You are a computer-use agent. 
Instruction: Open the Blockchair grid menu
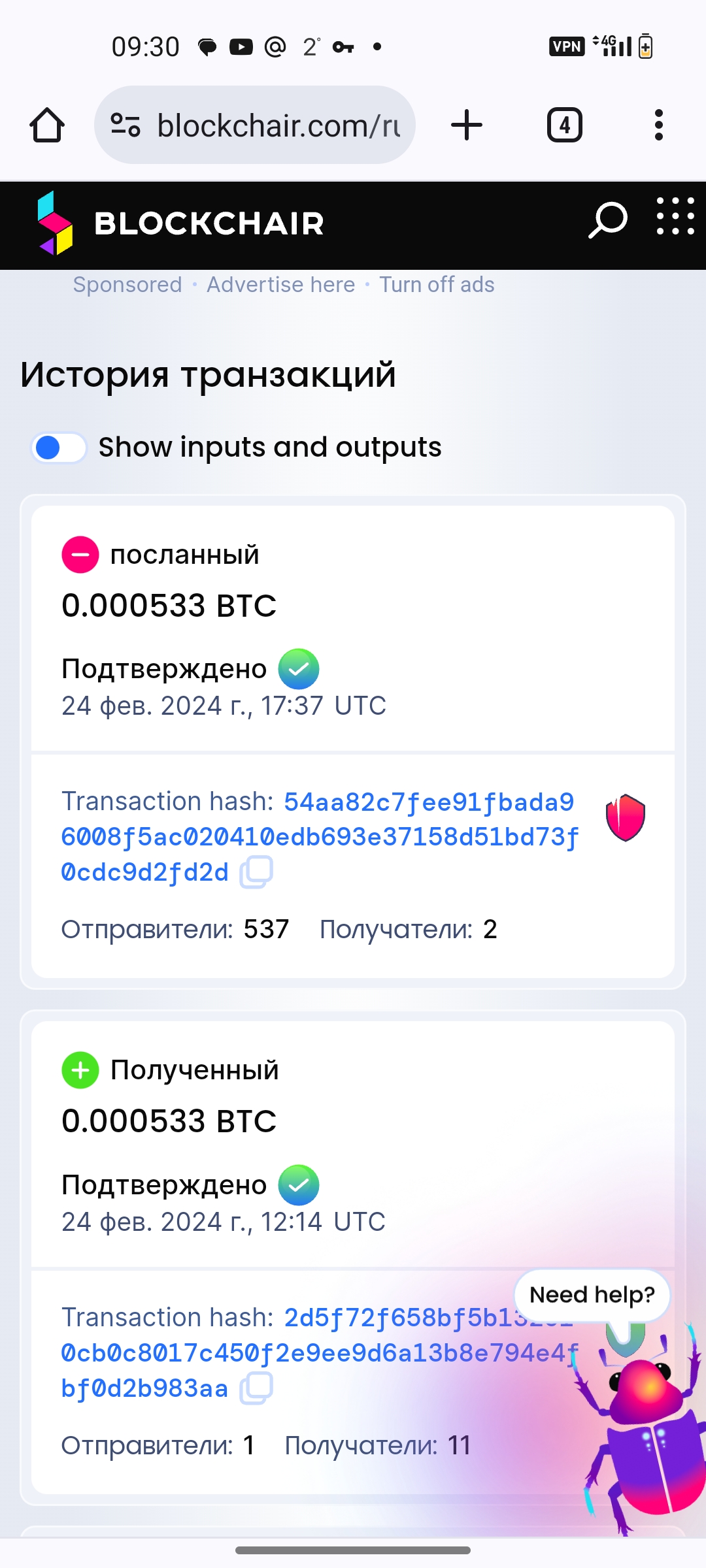point(675,216)
